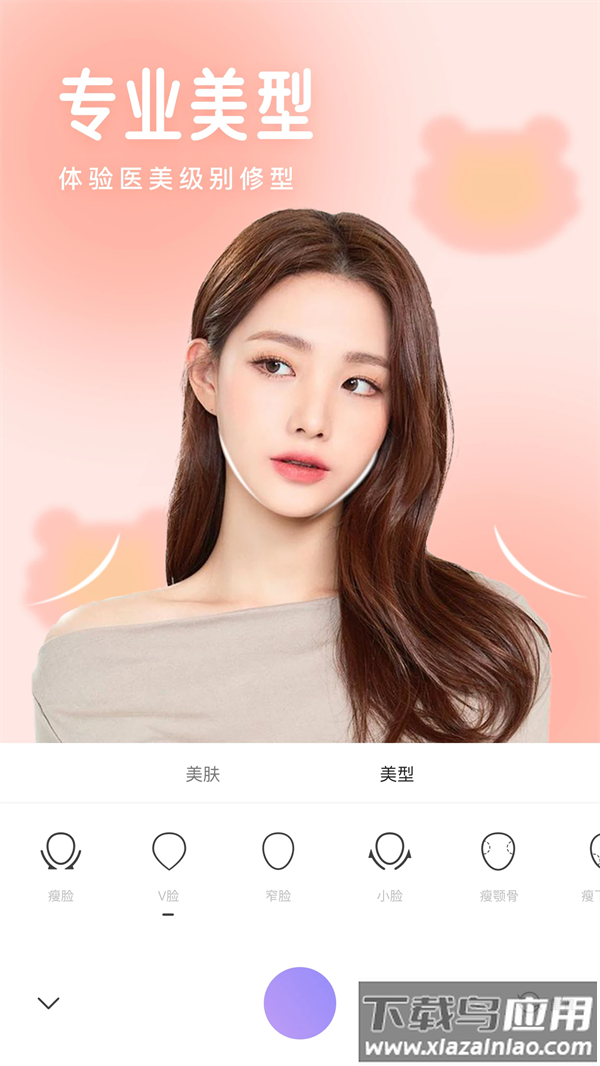Tap the purple shutter button
Image resolution: width=600 pixels, height=1066 pixels.
tap(300, 1003)
